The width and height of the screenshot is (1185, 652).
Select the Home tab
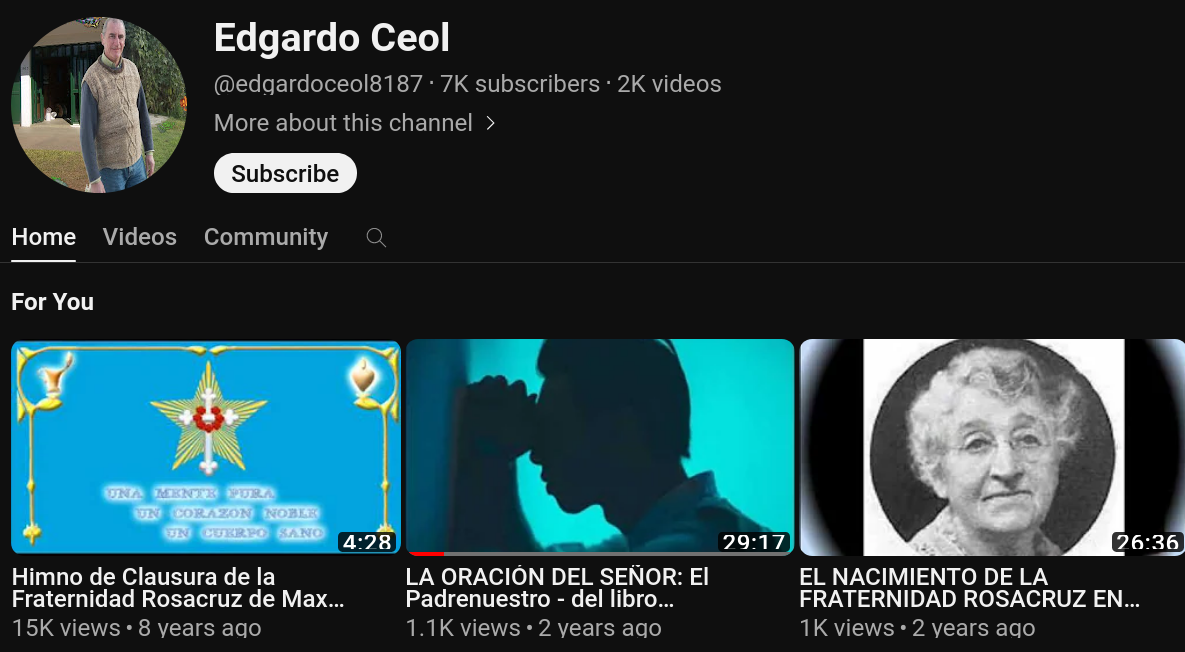44,237
